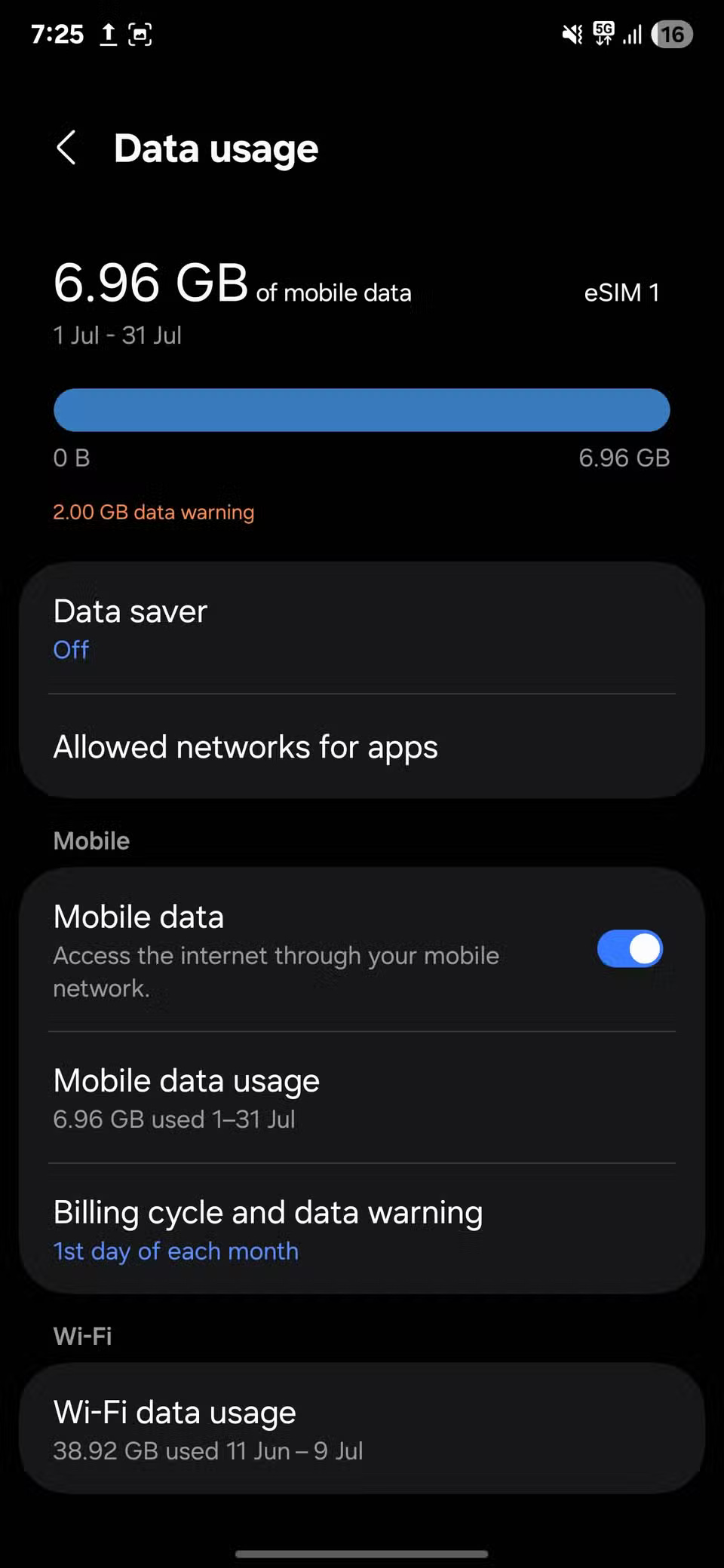The width and height of the screenshot is (724, 1568).
Task: Select the Data usage header title
Action: pos(216,148)
